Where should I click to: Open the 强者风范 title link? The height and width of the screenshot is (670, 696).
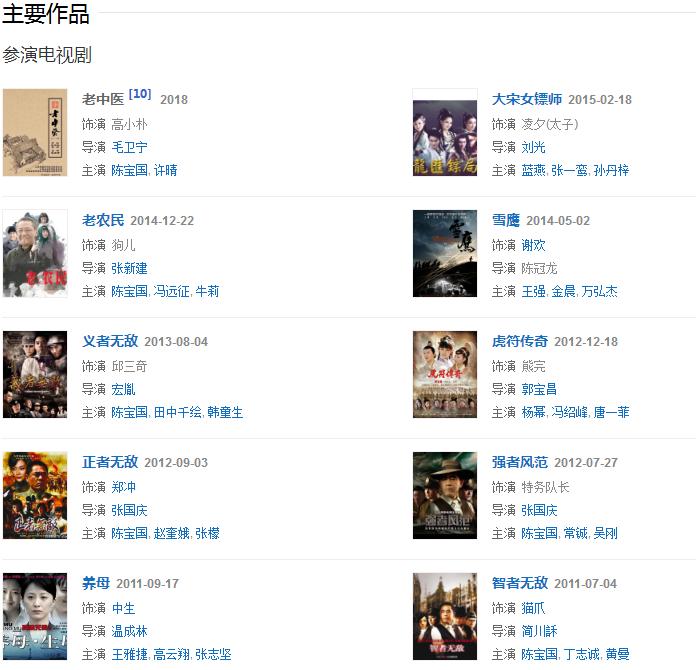[520, 462]
